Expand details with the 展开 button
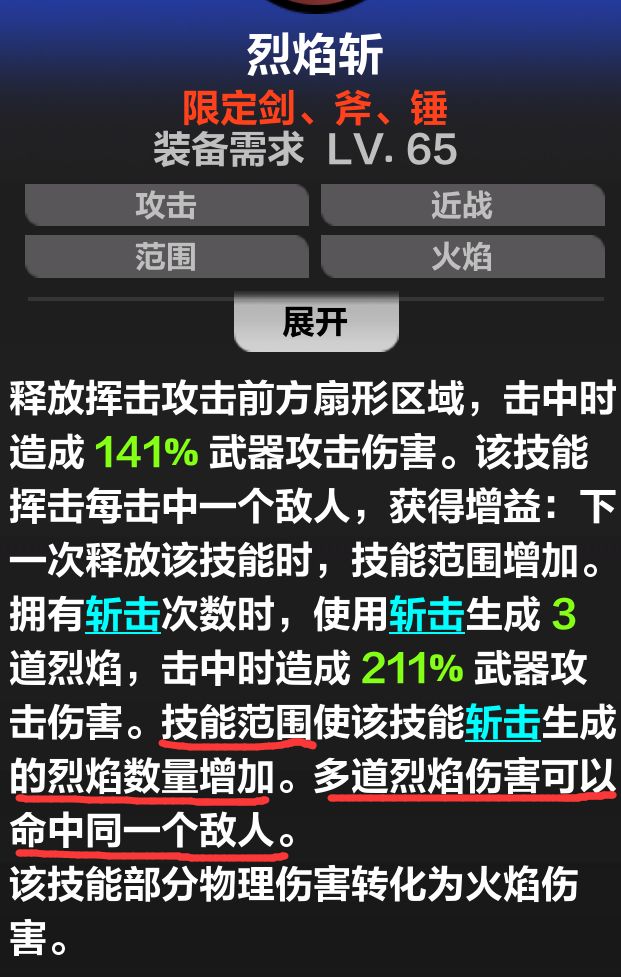The image size is (621, 977). 315,322
